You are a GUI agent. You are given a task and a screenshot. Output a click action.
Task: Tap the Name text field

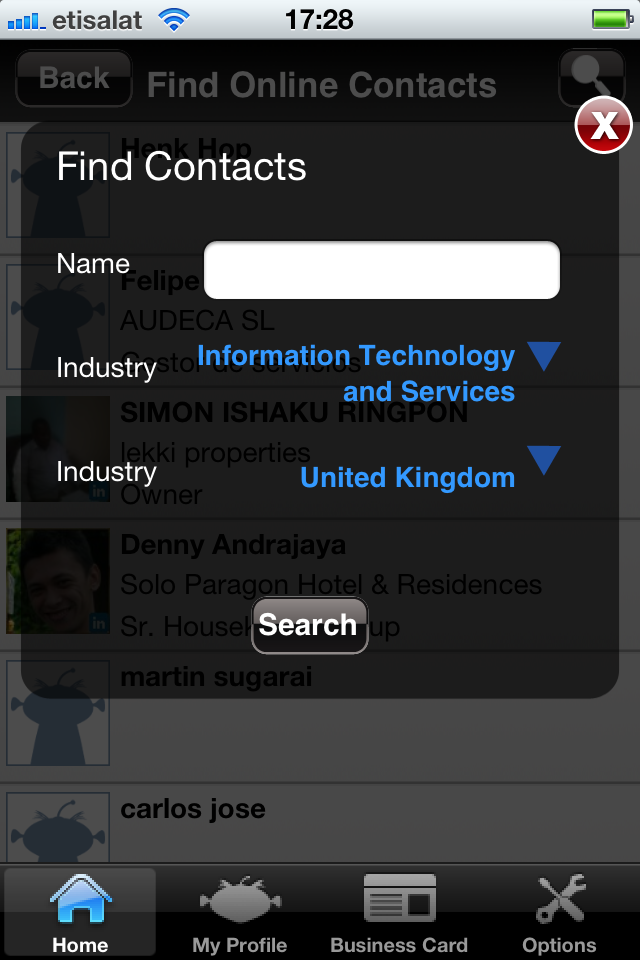381,270
